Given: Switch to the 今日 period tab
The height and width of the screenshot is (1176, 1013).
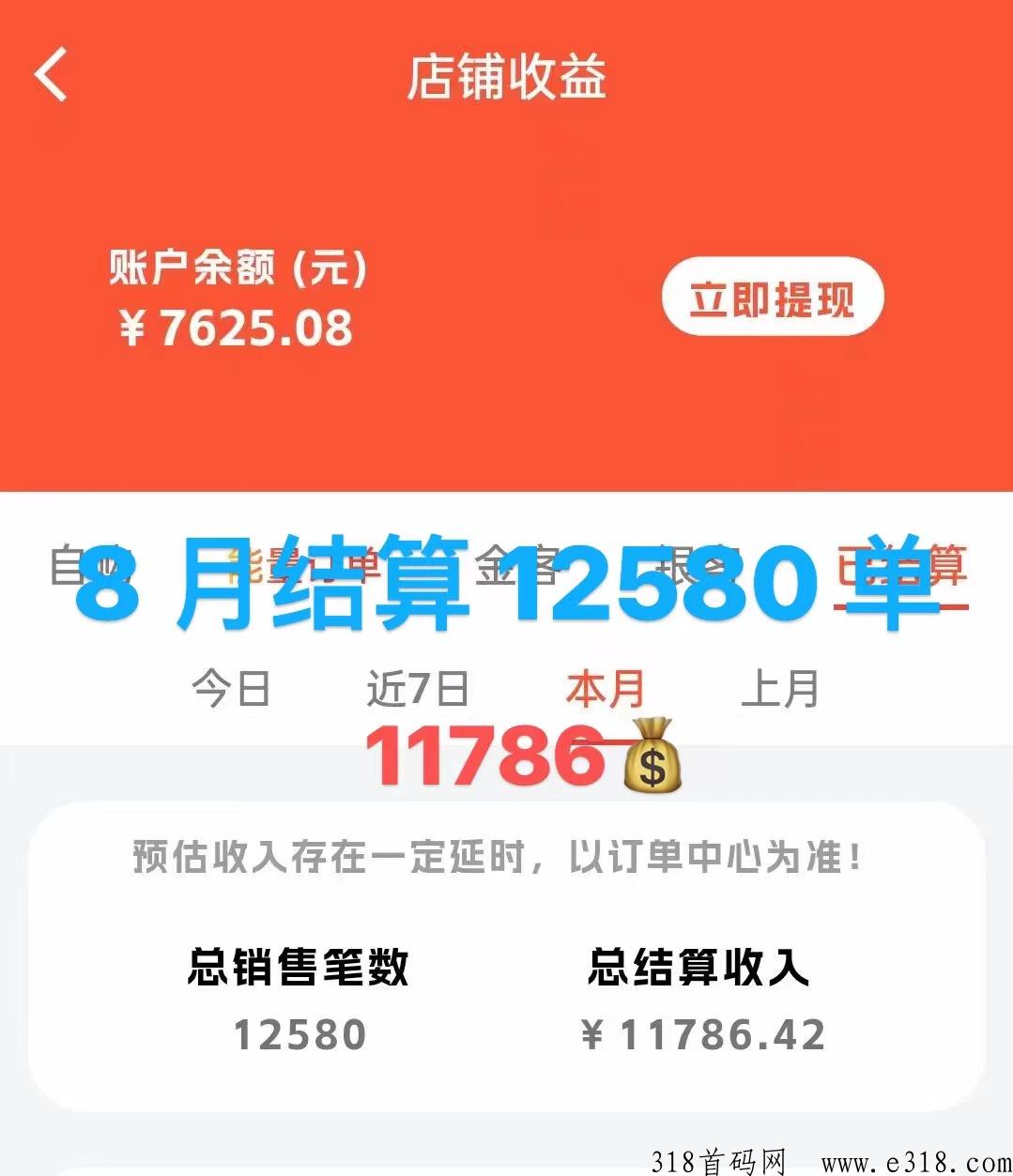Looking at the screenshot, I should point(231,689).
